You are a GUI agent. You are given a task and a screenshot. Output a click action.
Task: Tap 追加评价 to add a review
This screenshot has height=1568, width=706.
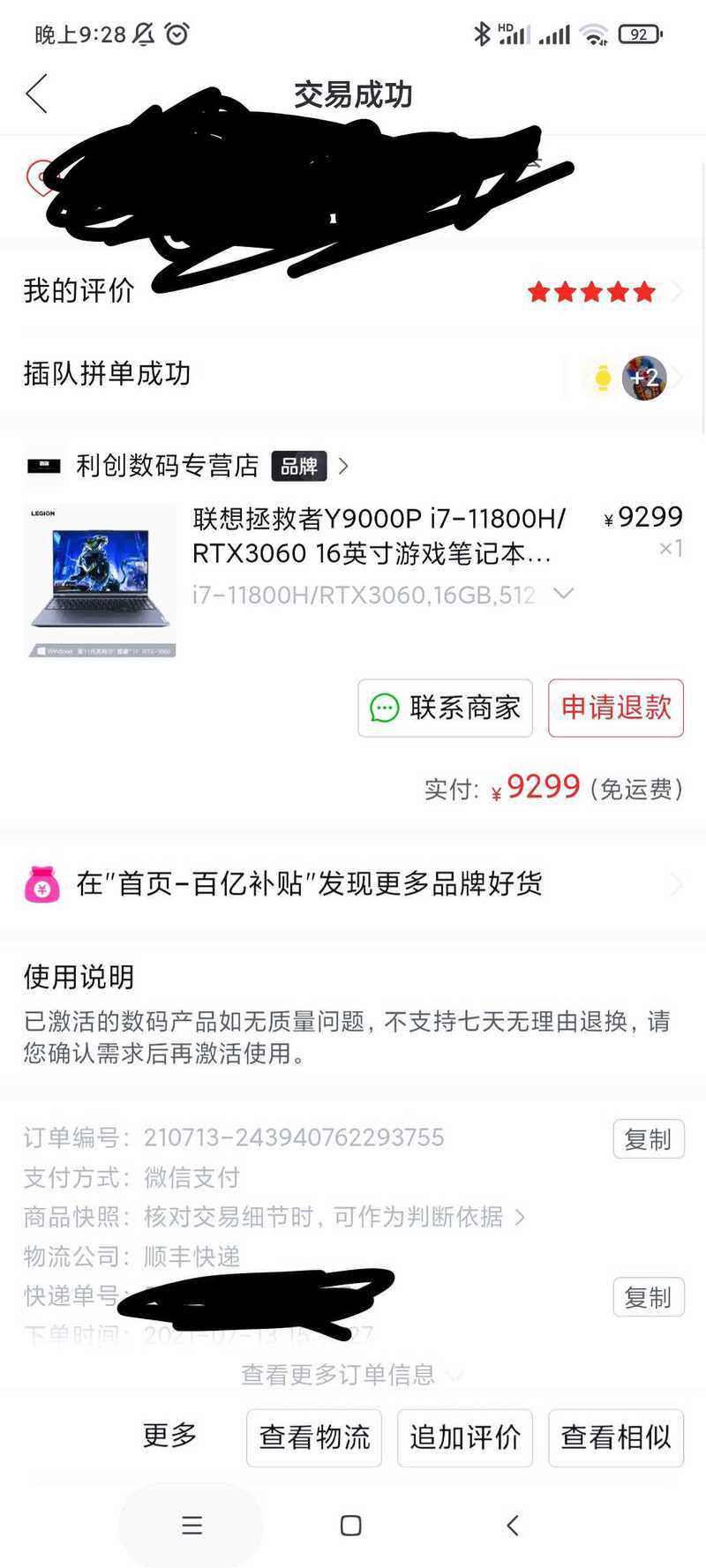464,1437
